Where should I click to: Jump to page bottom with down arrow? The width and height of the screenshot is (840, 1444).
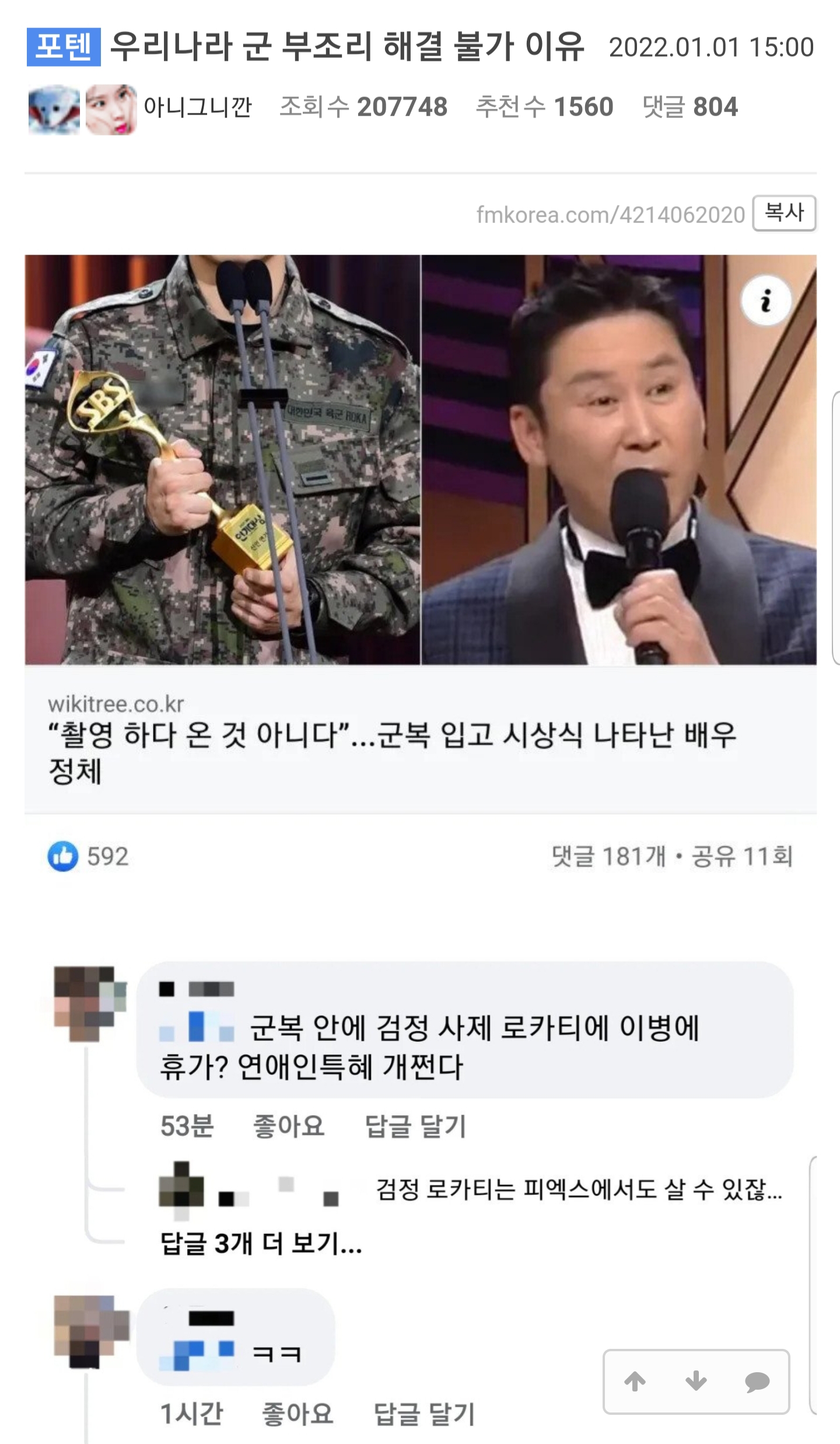point(696,1381)
